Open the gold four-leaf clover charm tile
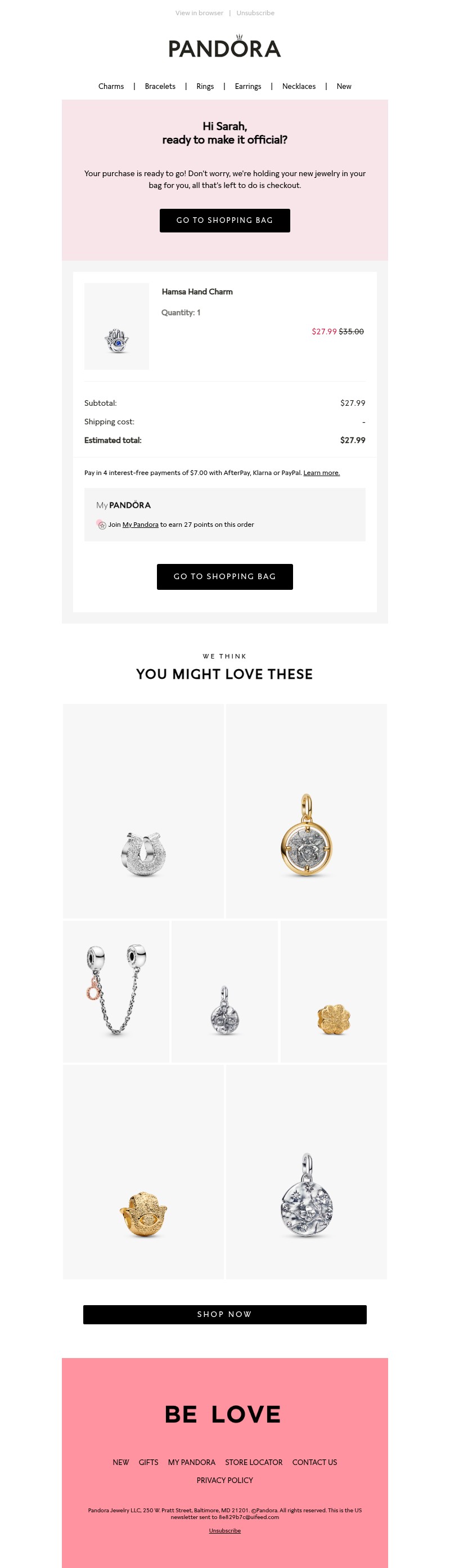 [333, 991]
